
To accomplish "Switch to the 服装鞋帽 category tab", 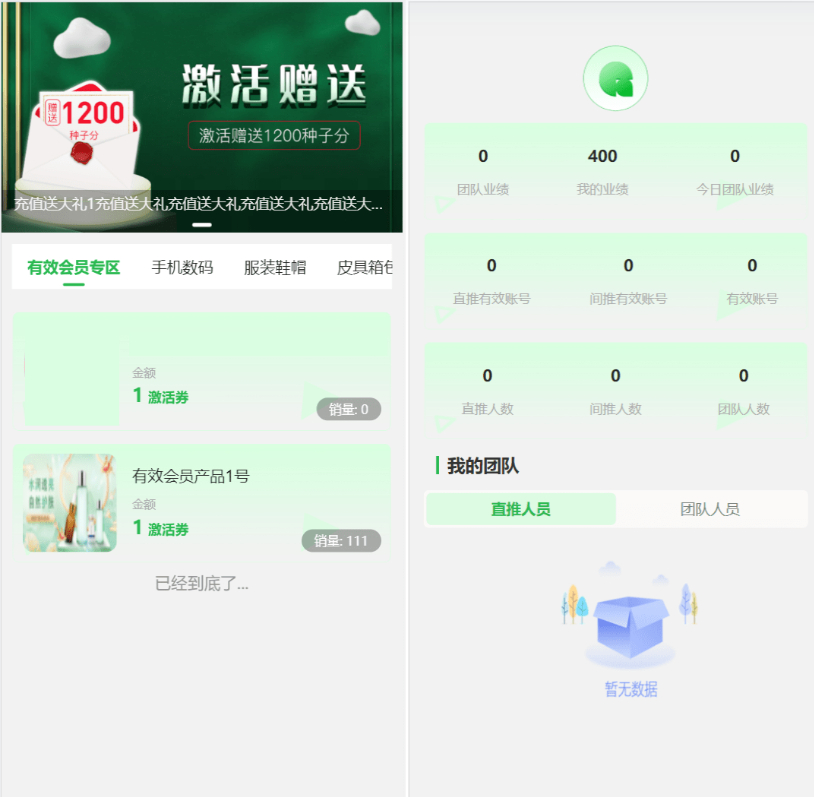I will (x=275, y=267).
